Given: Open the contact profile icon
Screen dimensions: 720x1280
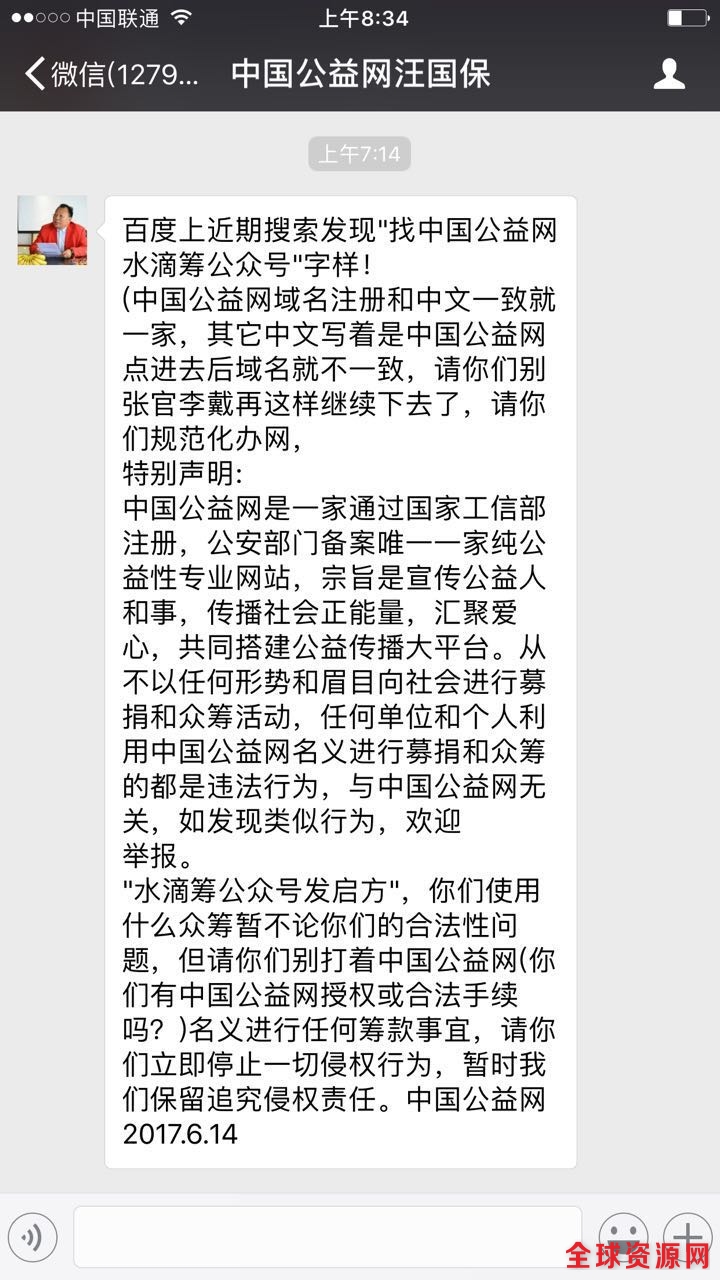Looking at the screenshot, I should point(669,74).
